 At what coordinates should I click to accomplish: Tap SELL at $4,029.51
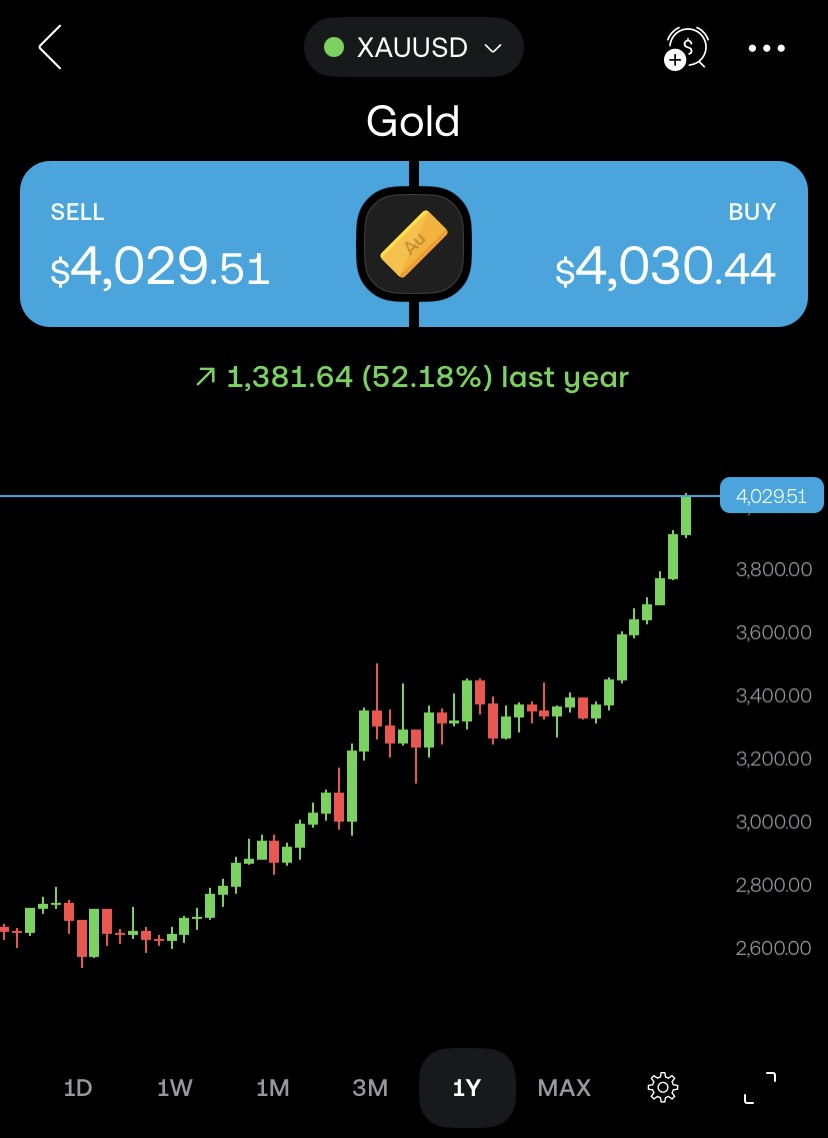point(190,244)
